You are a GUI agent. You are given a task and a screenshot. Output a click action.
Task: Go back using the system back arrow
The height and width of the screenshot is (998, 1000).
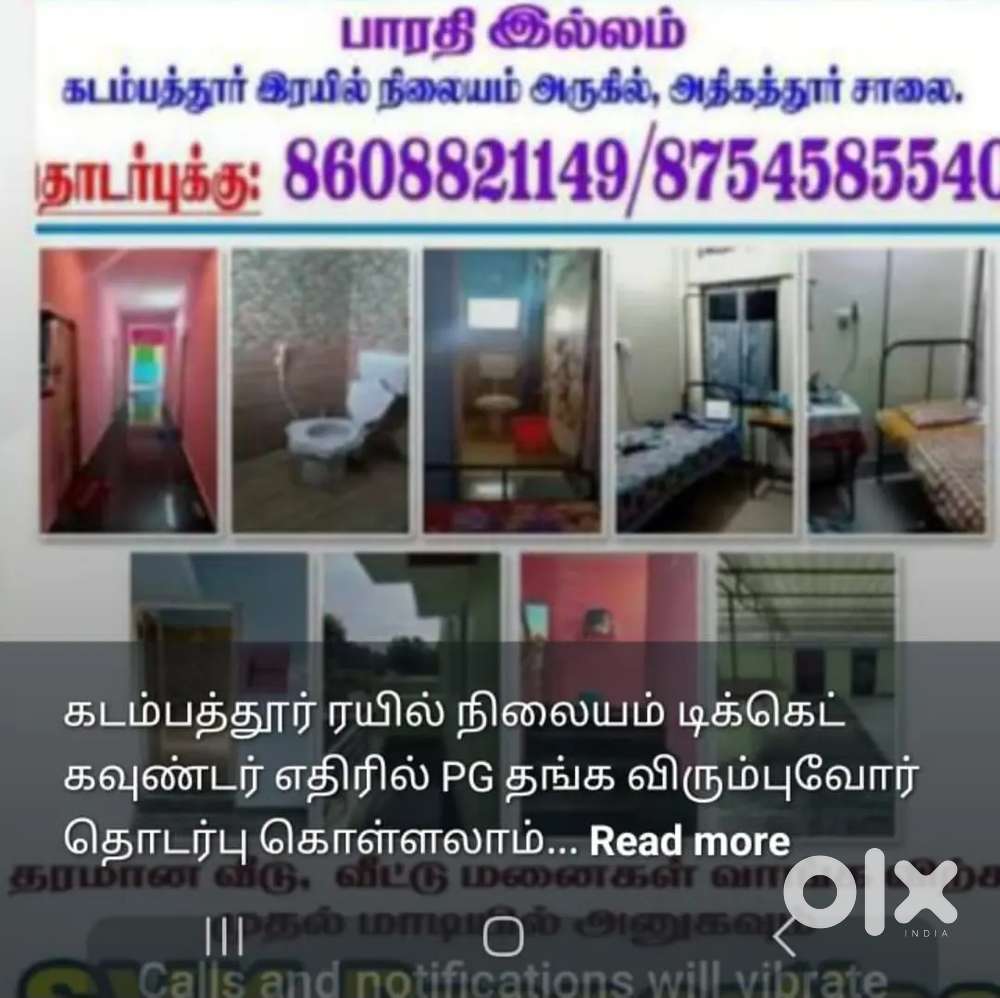click(x=786, y=937)
